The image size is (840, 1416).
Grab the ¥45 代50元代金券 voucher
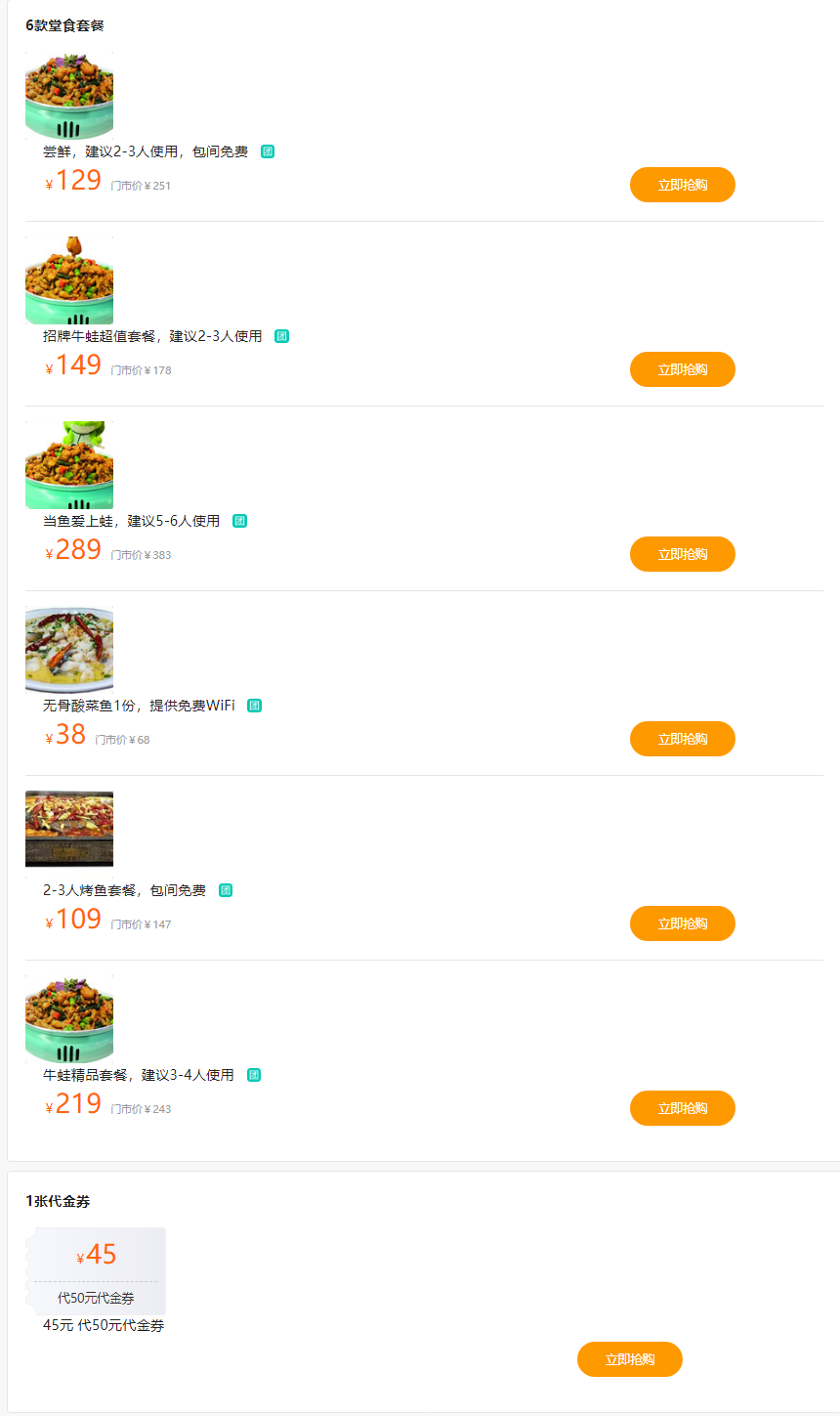click(x=629, y=1359)
